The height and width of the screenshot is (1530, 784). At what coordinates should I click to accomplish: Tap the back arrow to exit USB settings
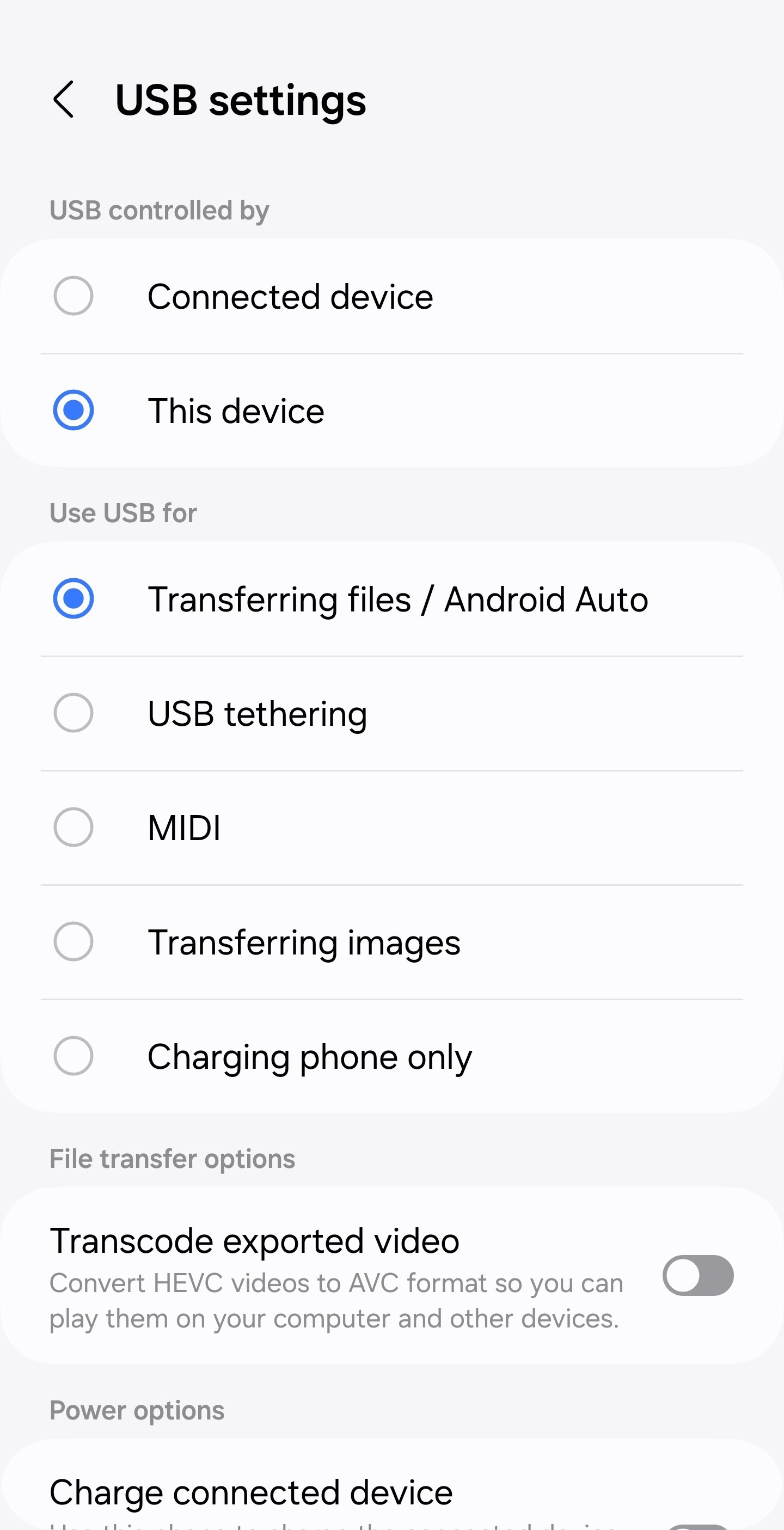tap(64, 99)
